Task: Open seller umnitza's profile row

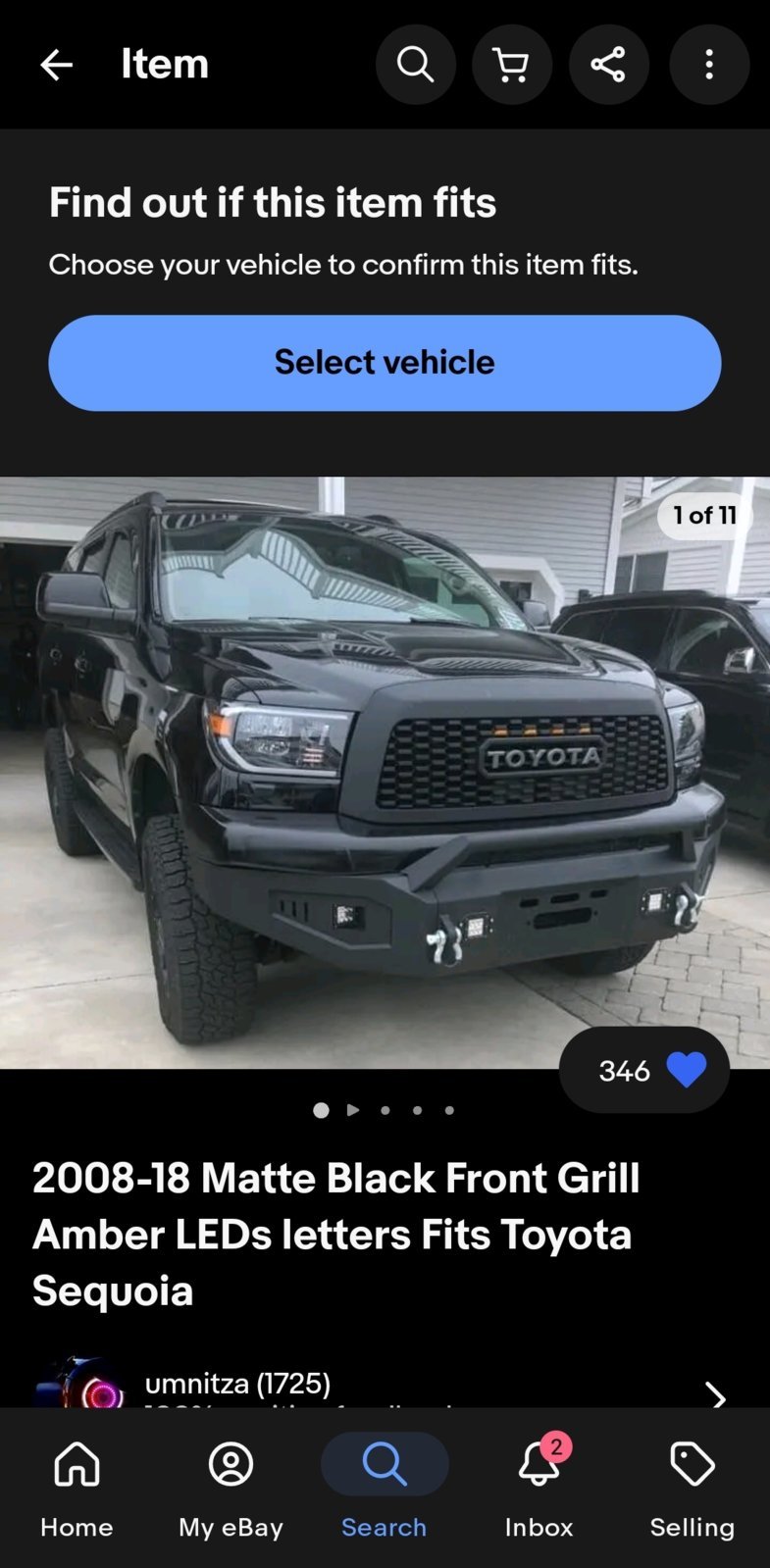Action: tap(383, 1388)
